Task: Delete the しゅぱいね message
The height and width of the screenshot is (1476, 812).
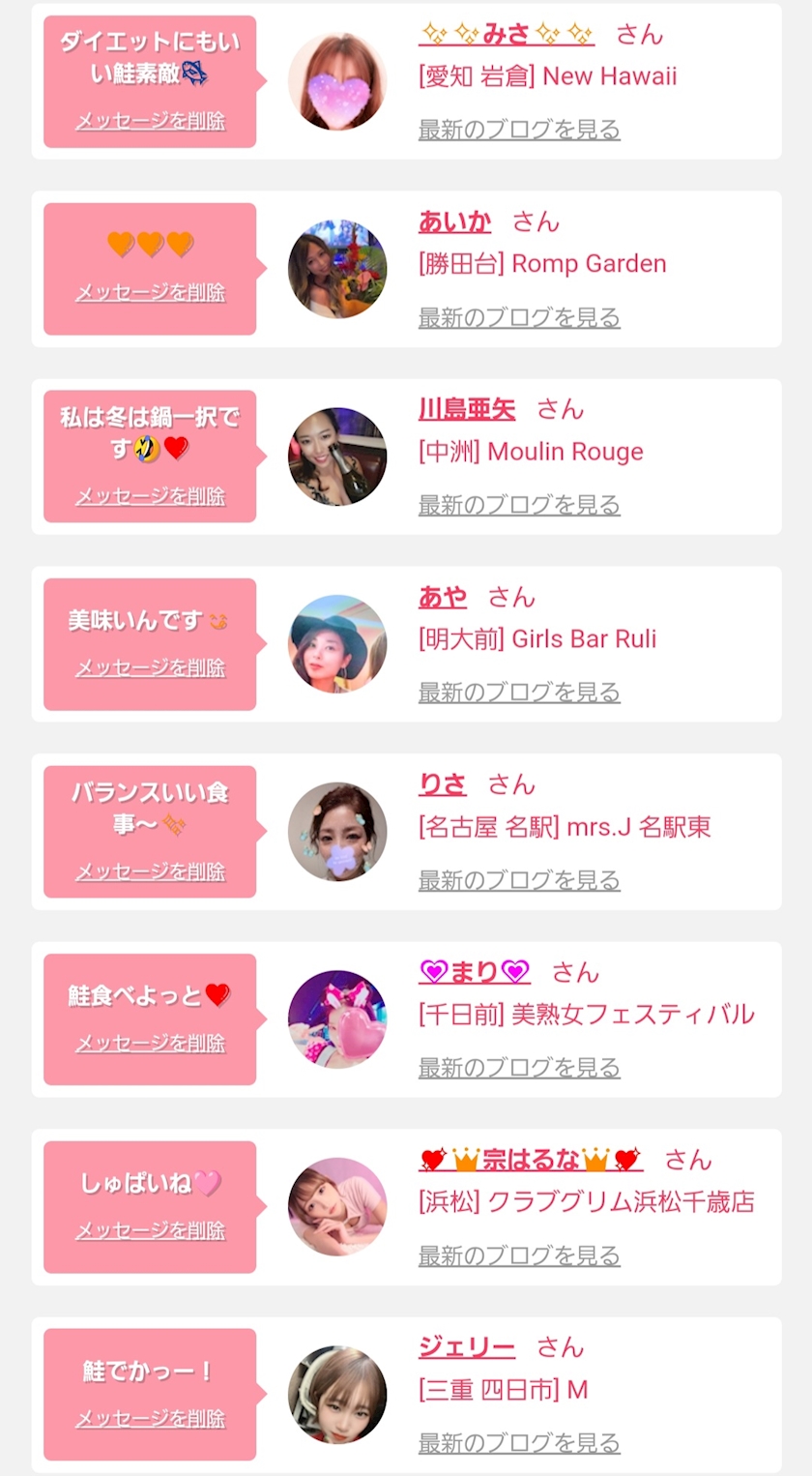Action: click(x=150, y=1231)
